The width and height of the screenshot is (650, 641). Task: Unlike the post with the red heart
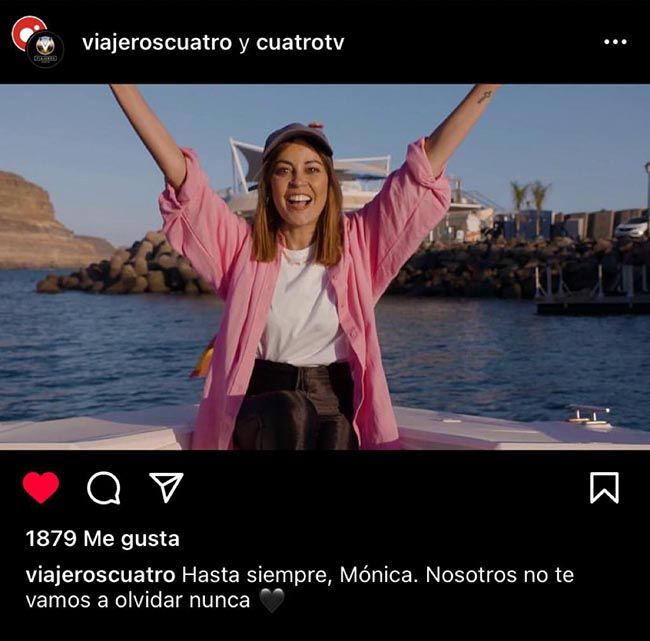click(41, 488)
